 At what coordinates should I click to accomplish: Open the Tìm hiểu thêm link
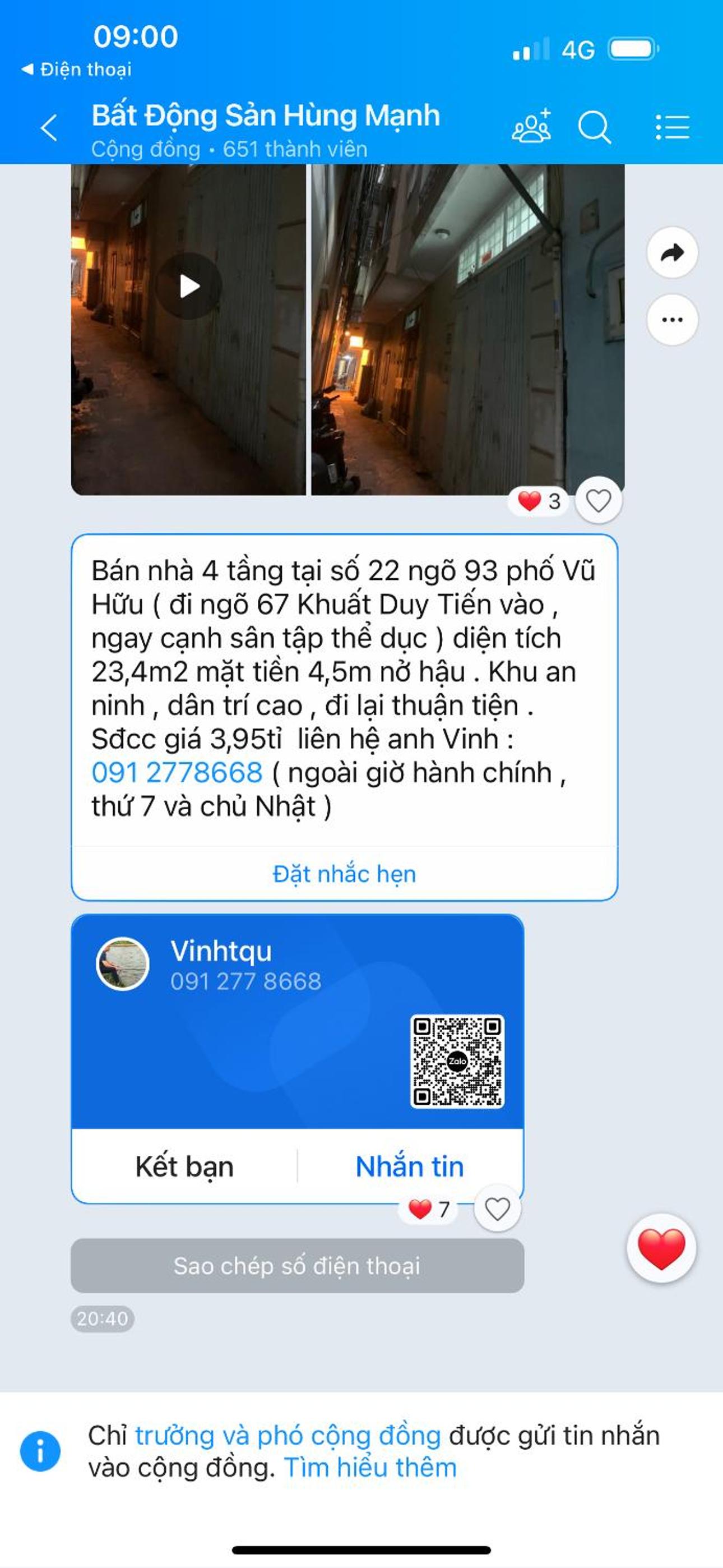[370, 1468]
